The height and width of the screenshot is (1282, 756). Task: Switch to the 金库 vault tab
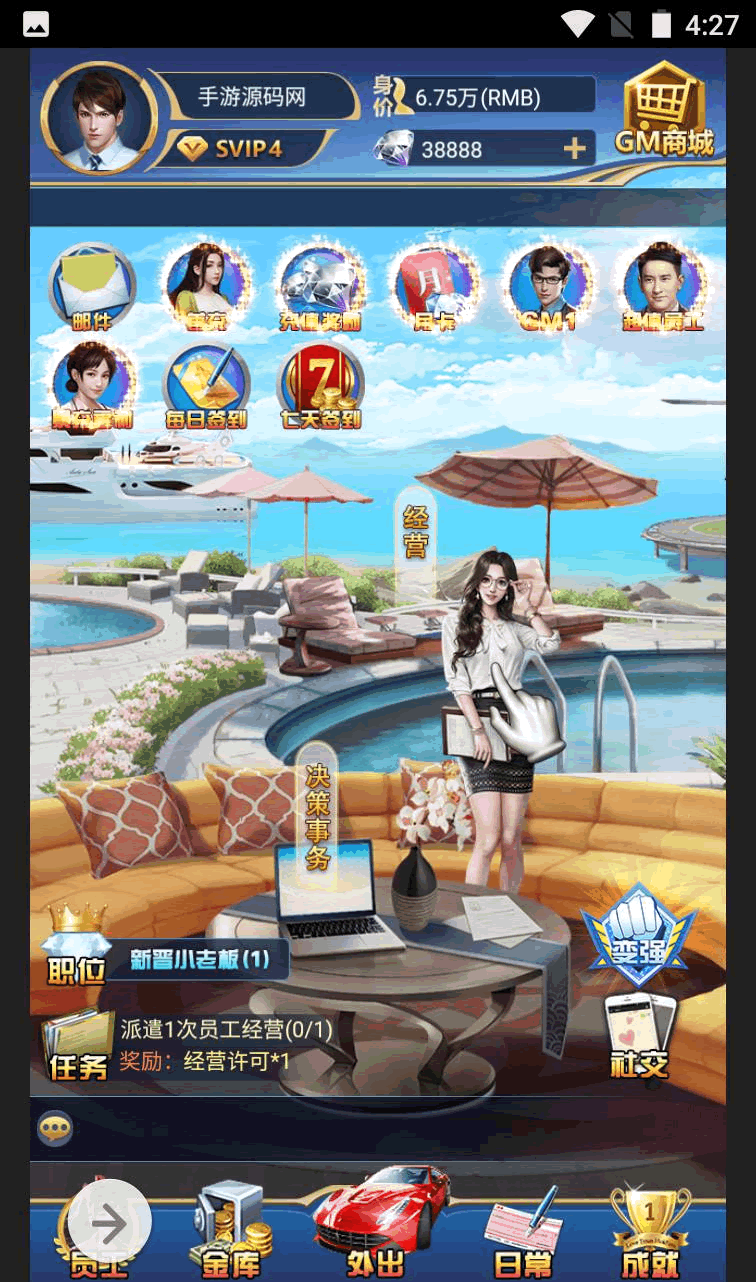click(x=232, y=1233)
